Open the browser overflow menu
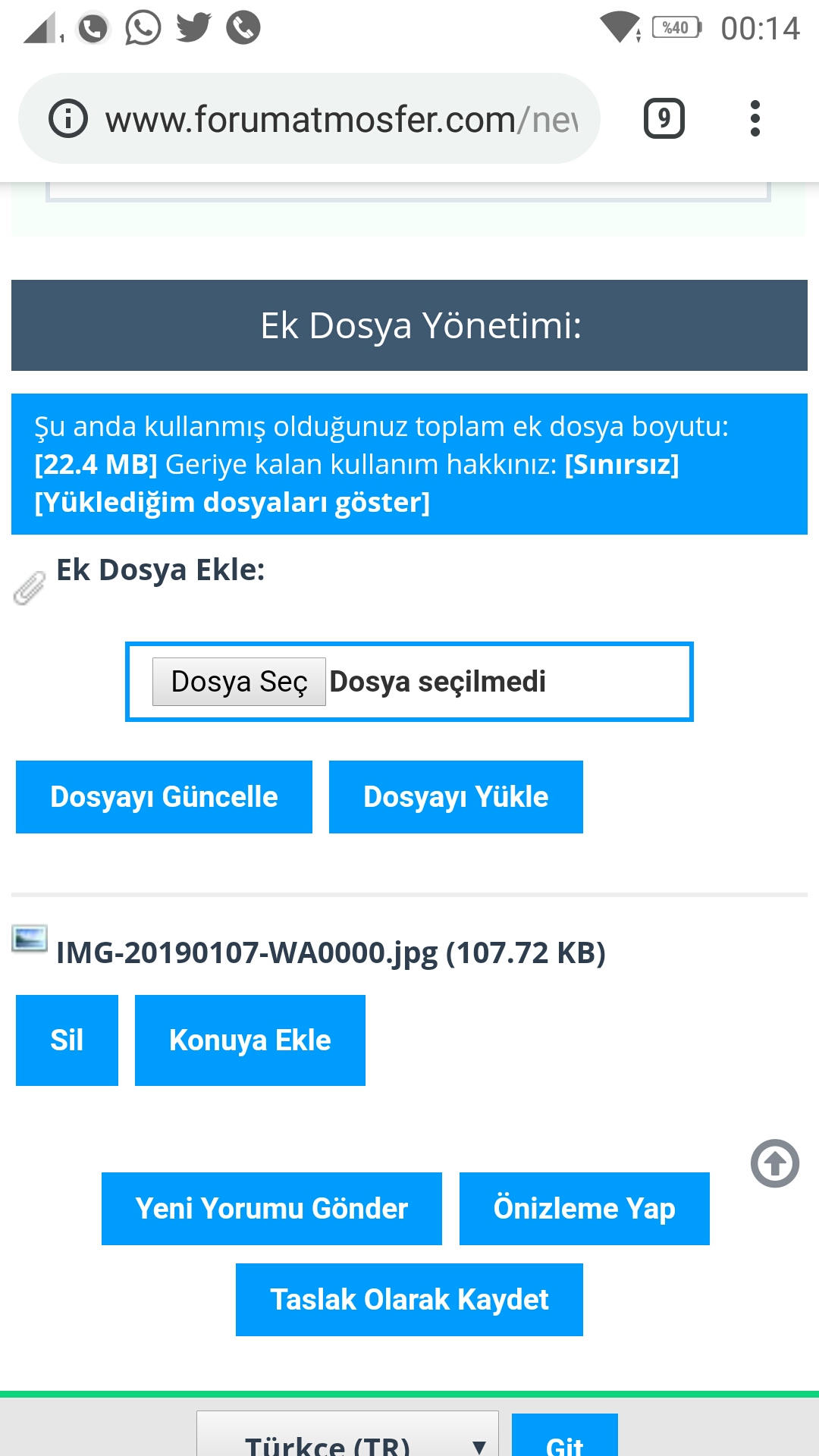The width and height of the screenshot is (819, 1456). coord(755,118)
